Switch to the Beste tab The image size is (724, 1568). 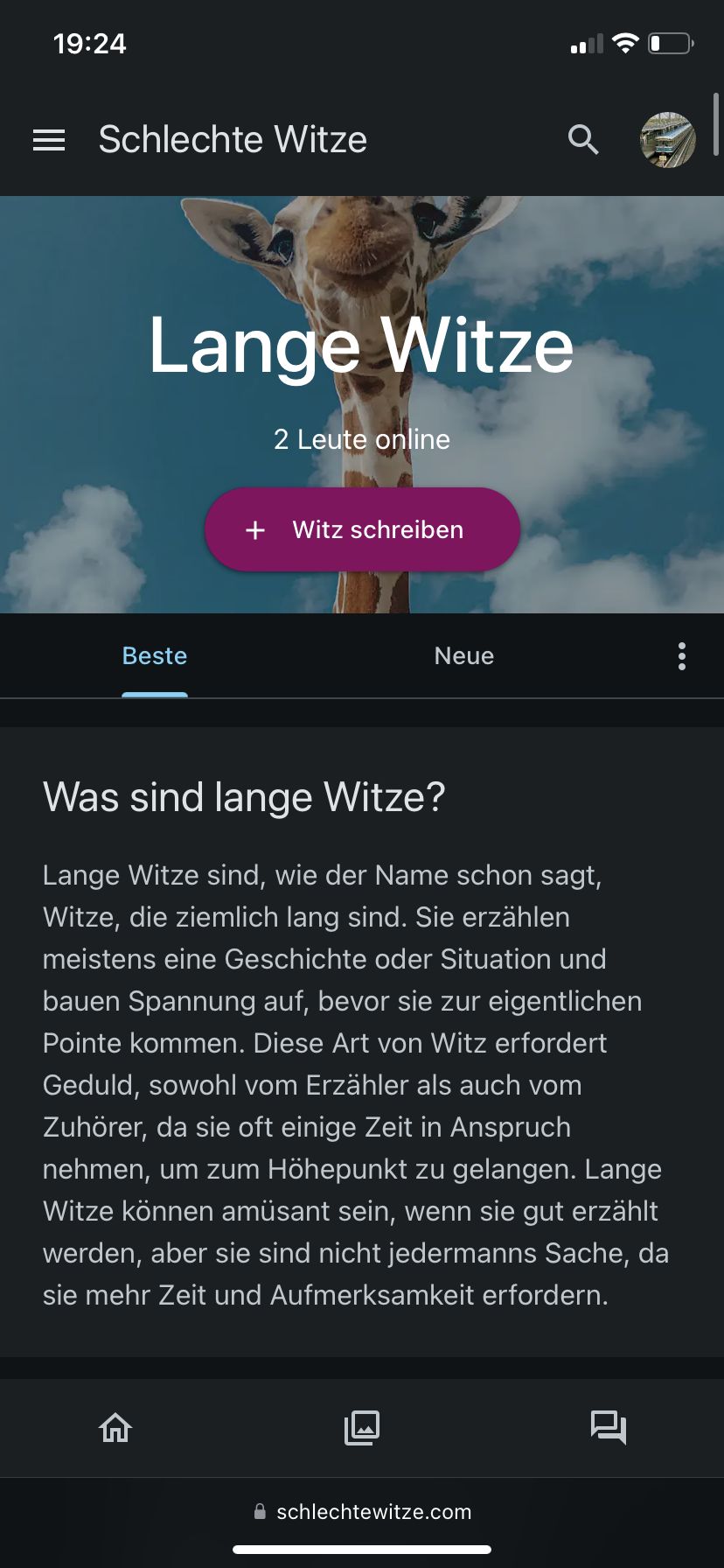(155, 656)
